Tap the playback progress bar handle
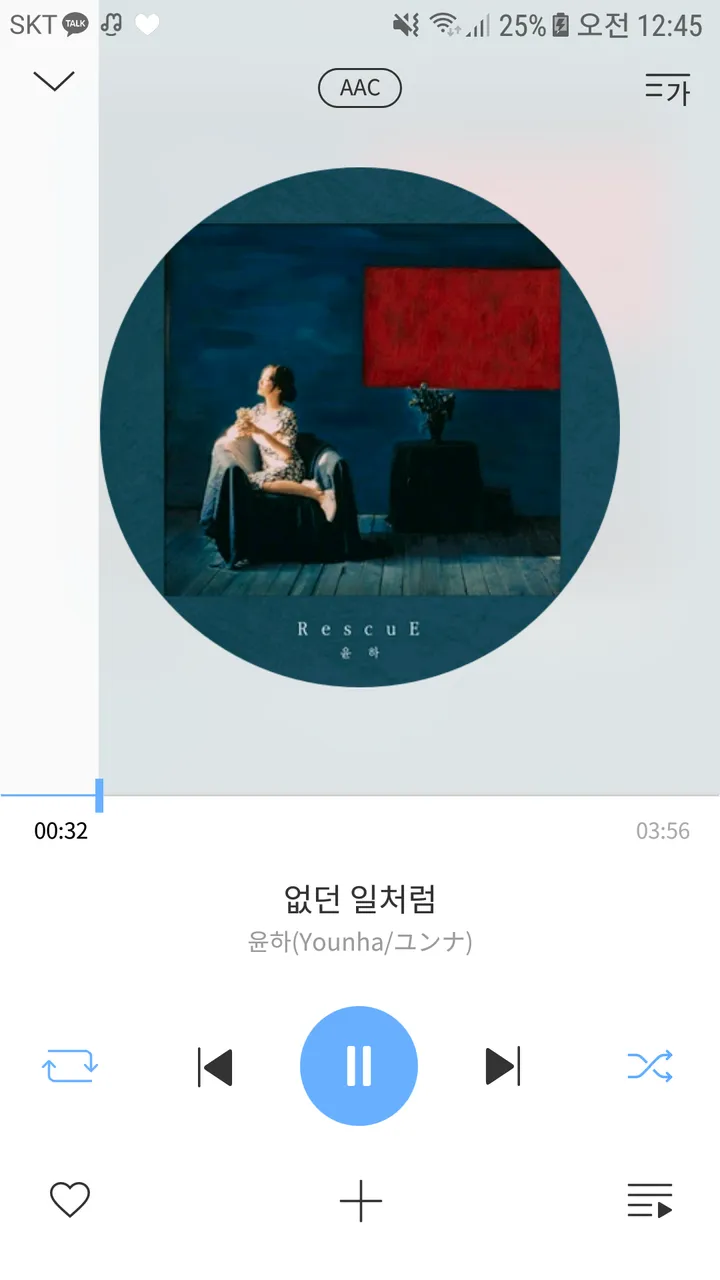 [x=99, y=795]
